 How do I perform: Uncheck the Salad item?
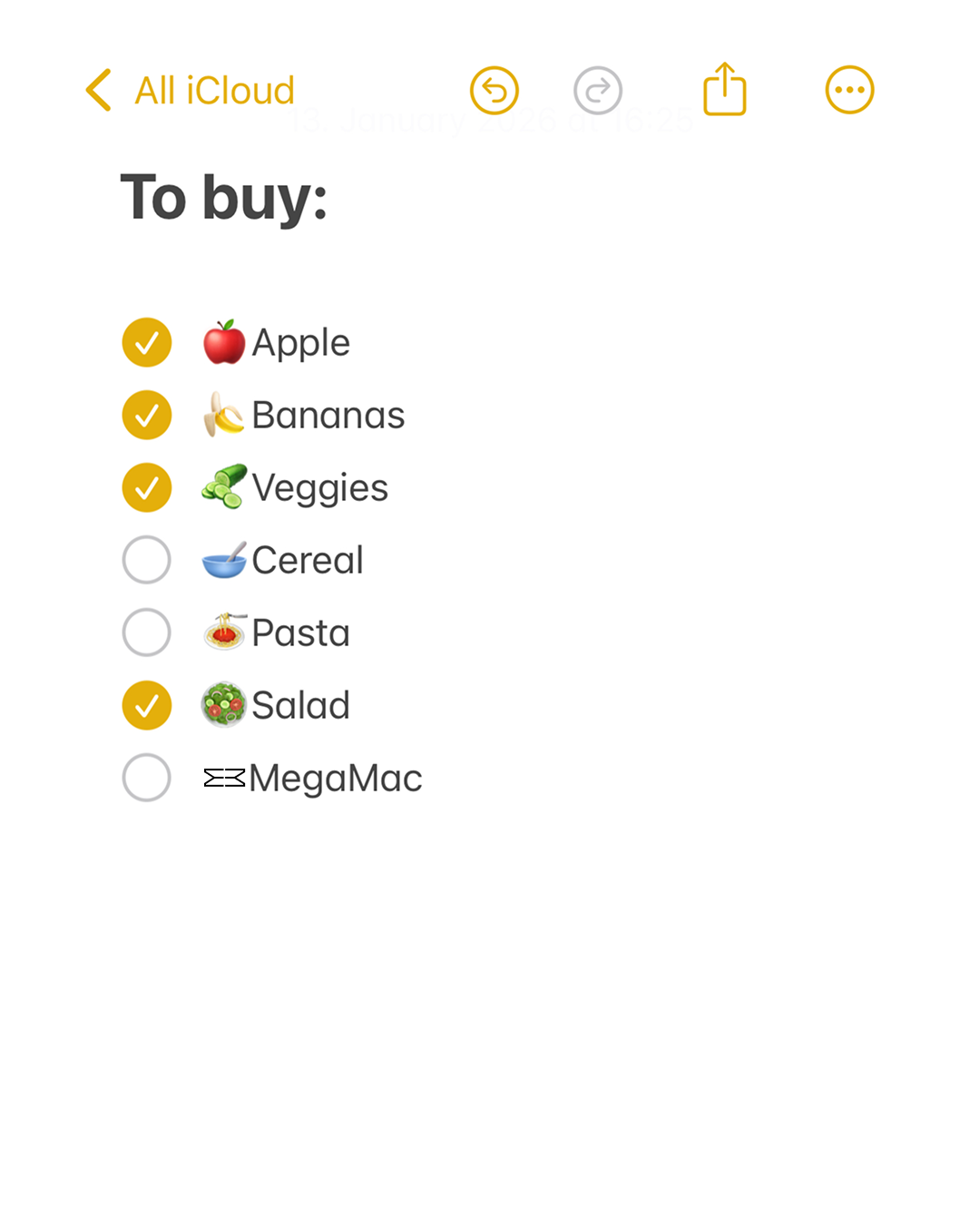147,705
